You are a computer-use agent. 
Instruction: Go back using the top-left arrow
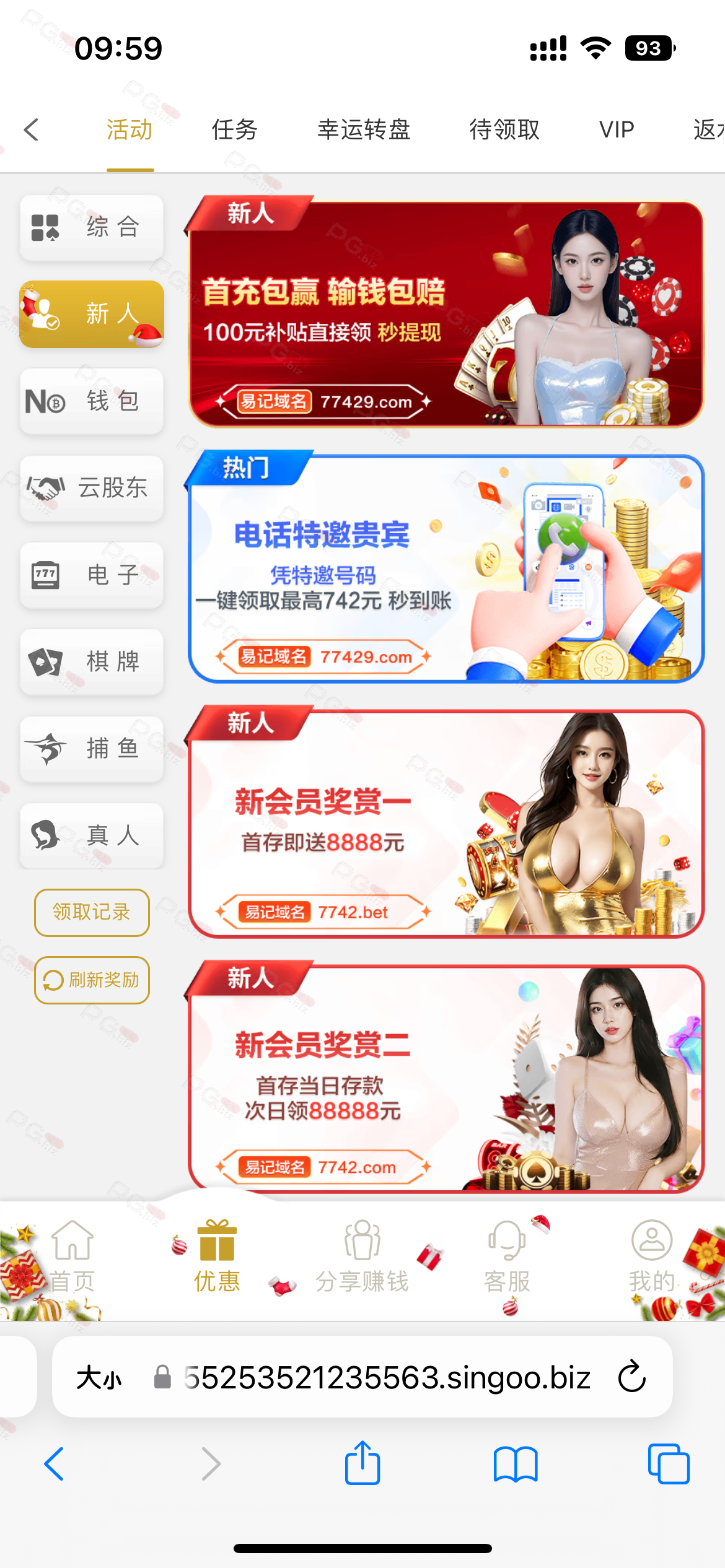32,130
